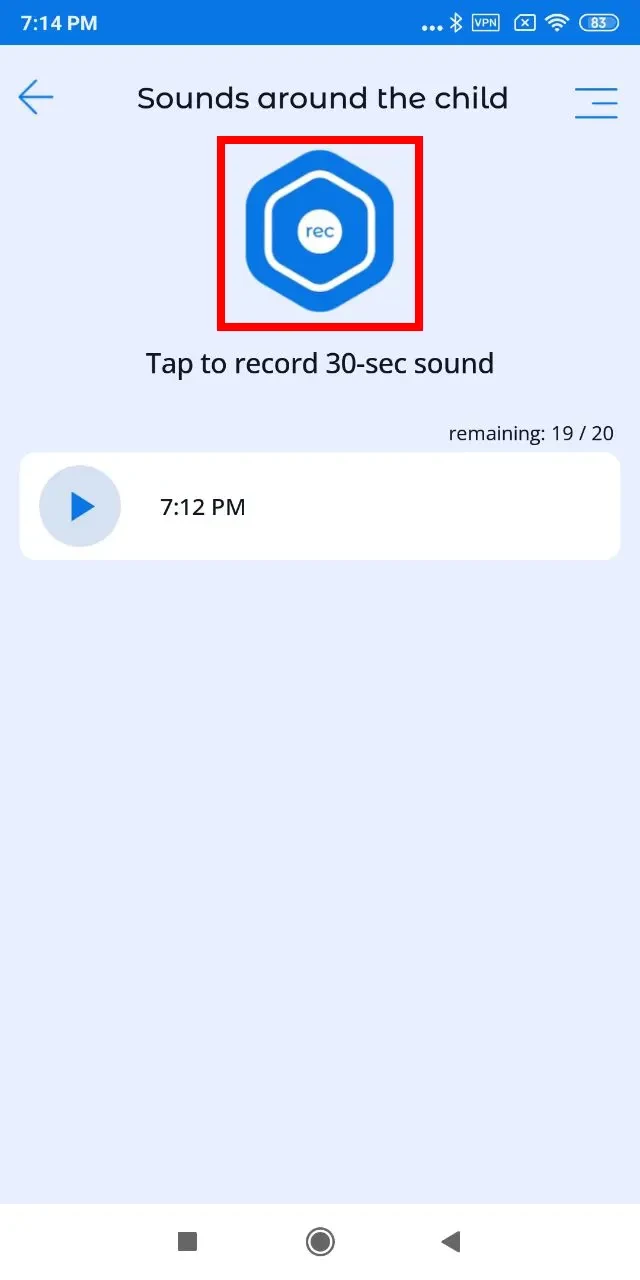The width and height of the screenshot is (640, 1280).
Task: Tap the system home button
Action: tap(320, 1242)
